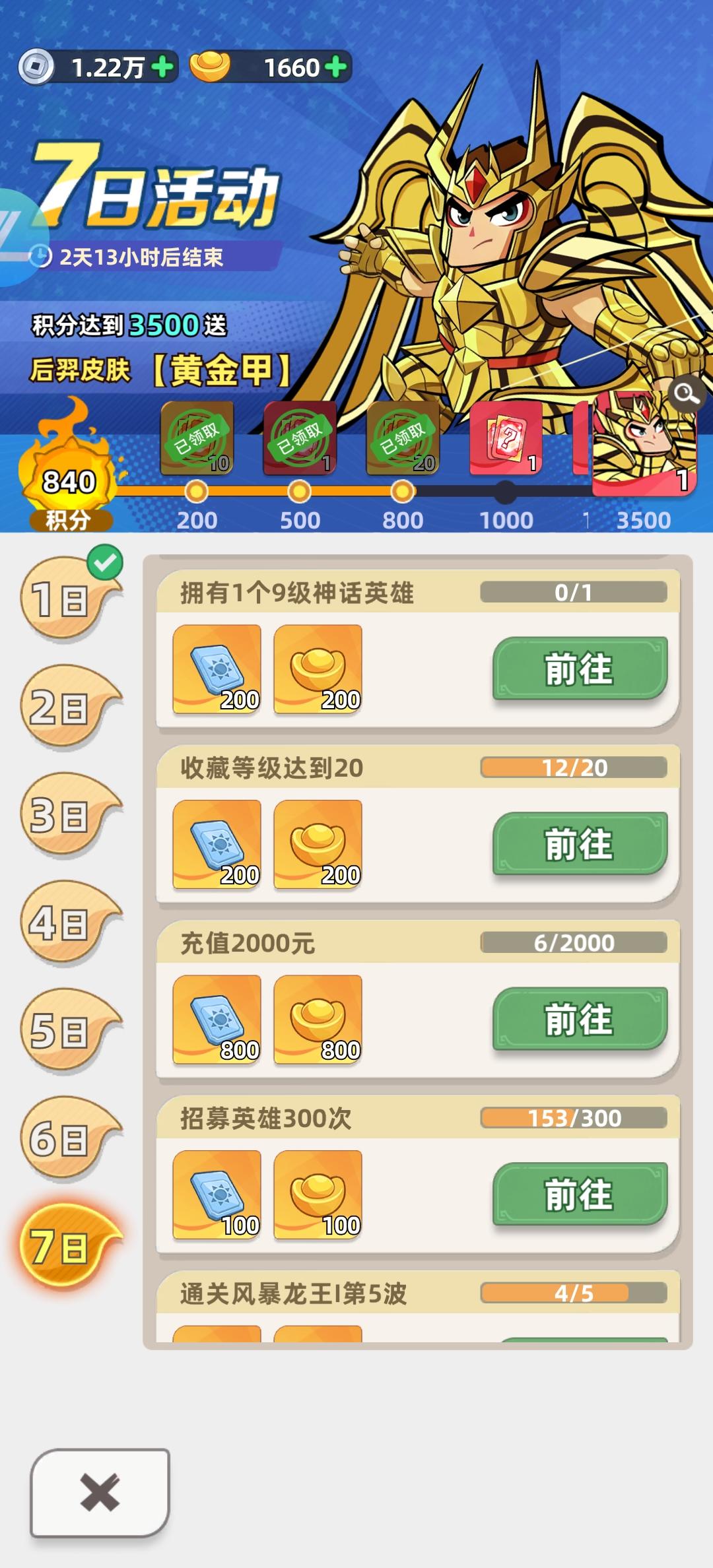Go to 收藏等级达到20 task via 前往

tap(580, 844)
